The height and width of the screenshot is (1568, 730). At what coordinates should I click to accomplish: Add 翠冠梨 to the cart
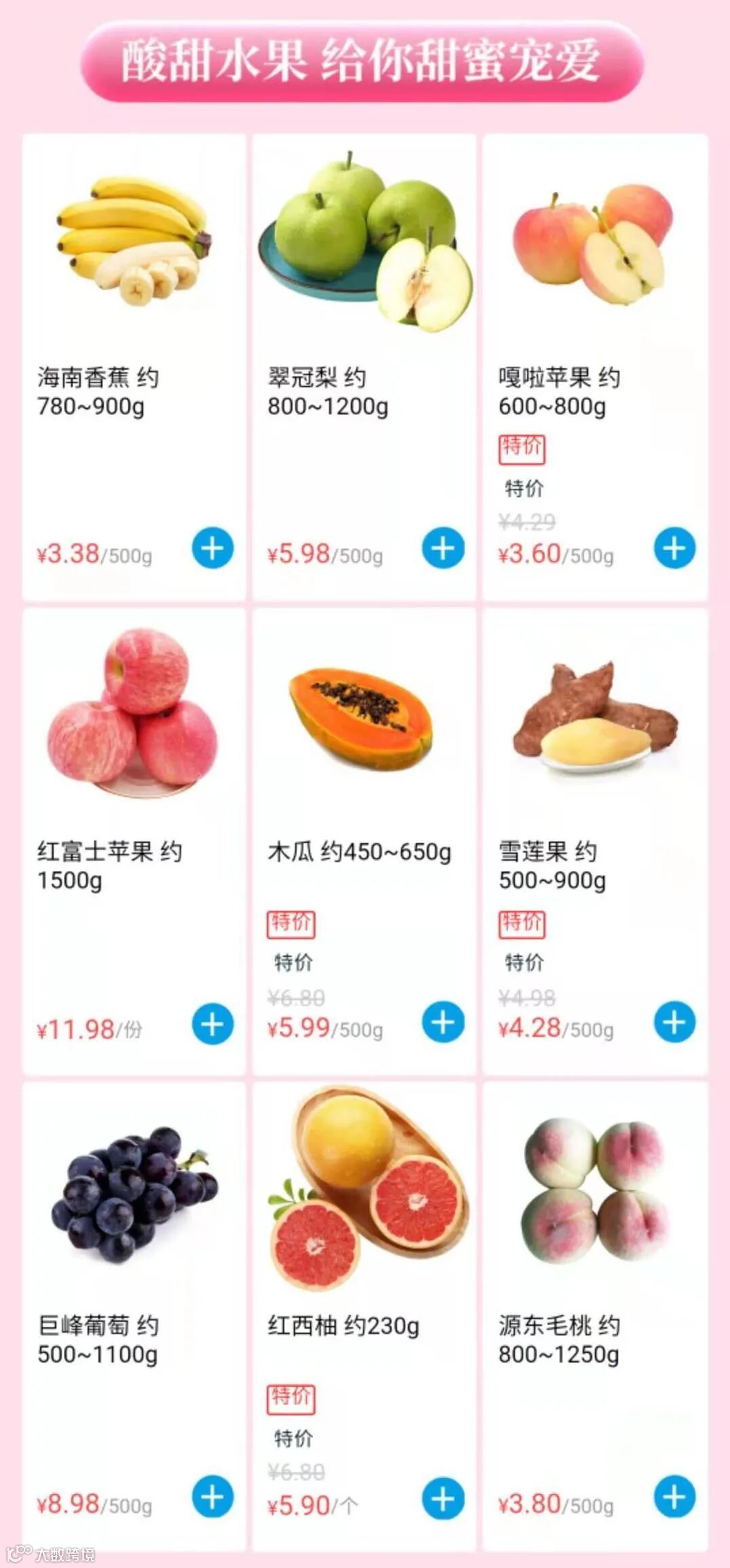(443, 548)
